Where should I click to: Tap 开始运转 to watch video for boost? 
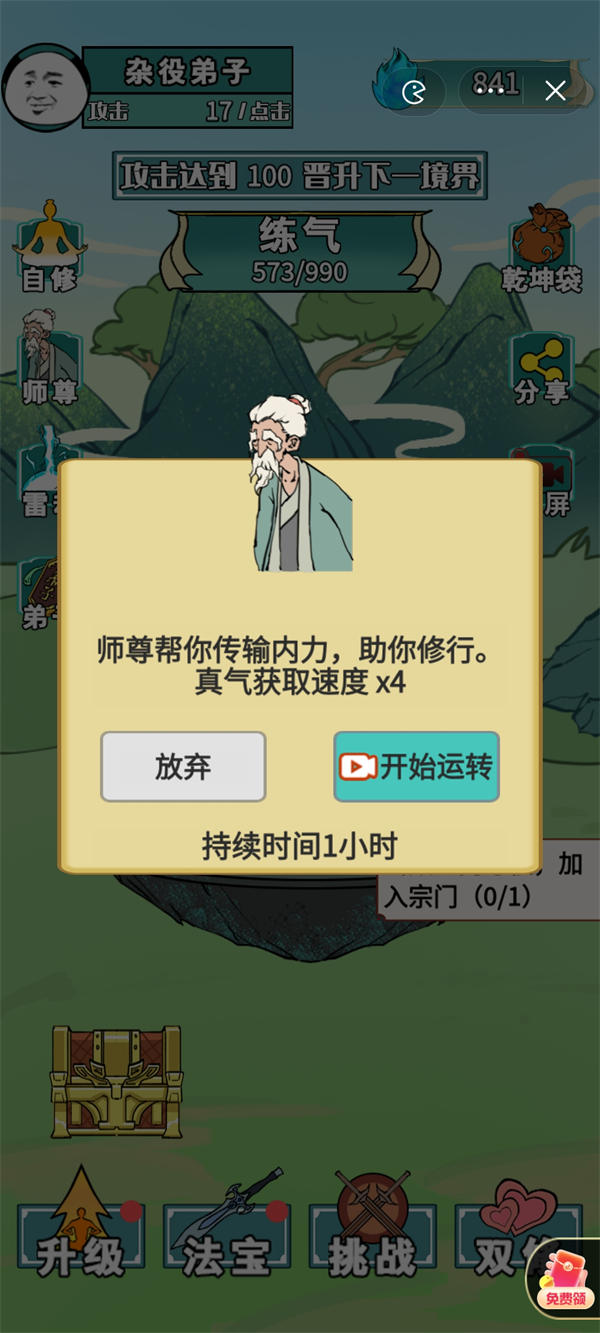click(416, 766)
